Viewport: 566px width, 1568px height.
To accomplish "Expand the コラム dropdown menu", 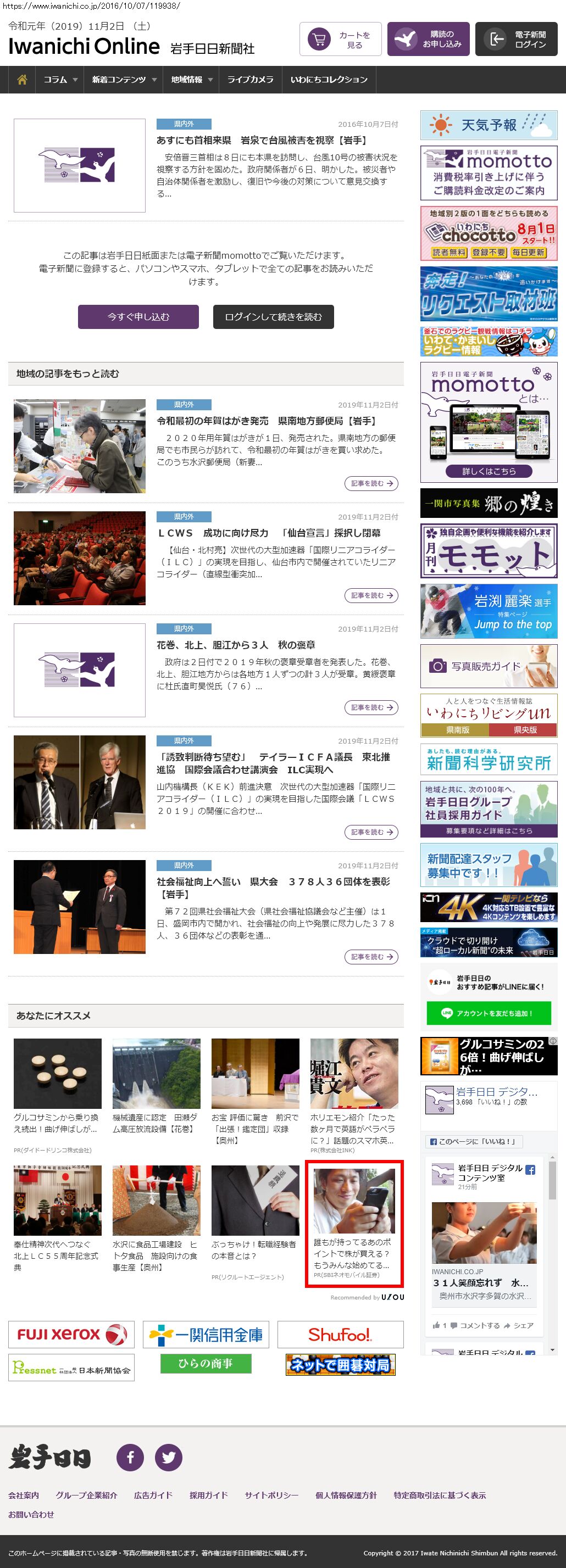I will (60, 80).
